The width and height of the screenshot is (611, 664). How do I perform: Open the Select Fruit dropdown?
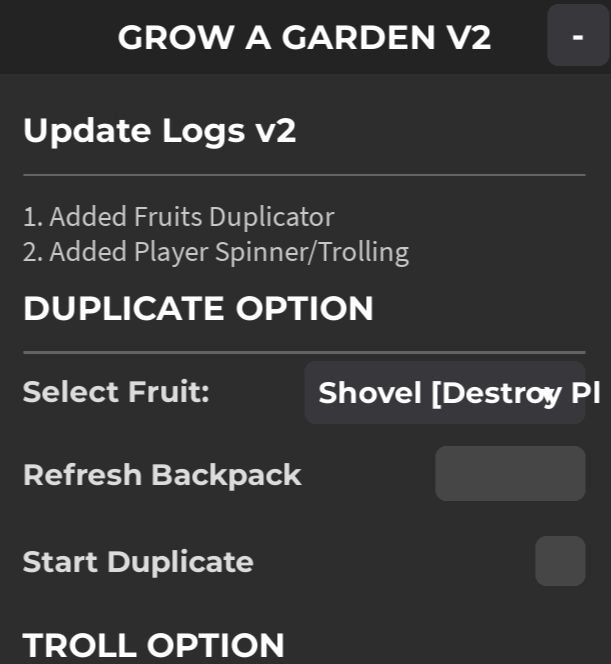point(445,393)
